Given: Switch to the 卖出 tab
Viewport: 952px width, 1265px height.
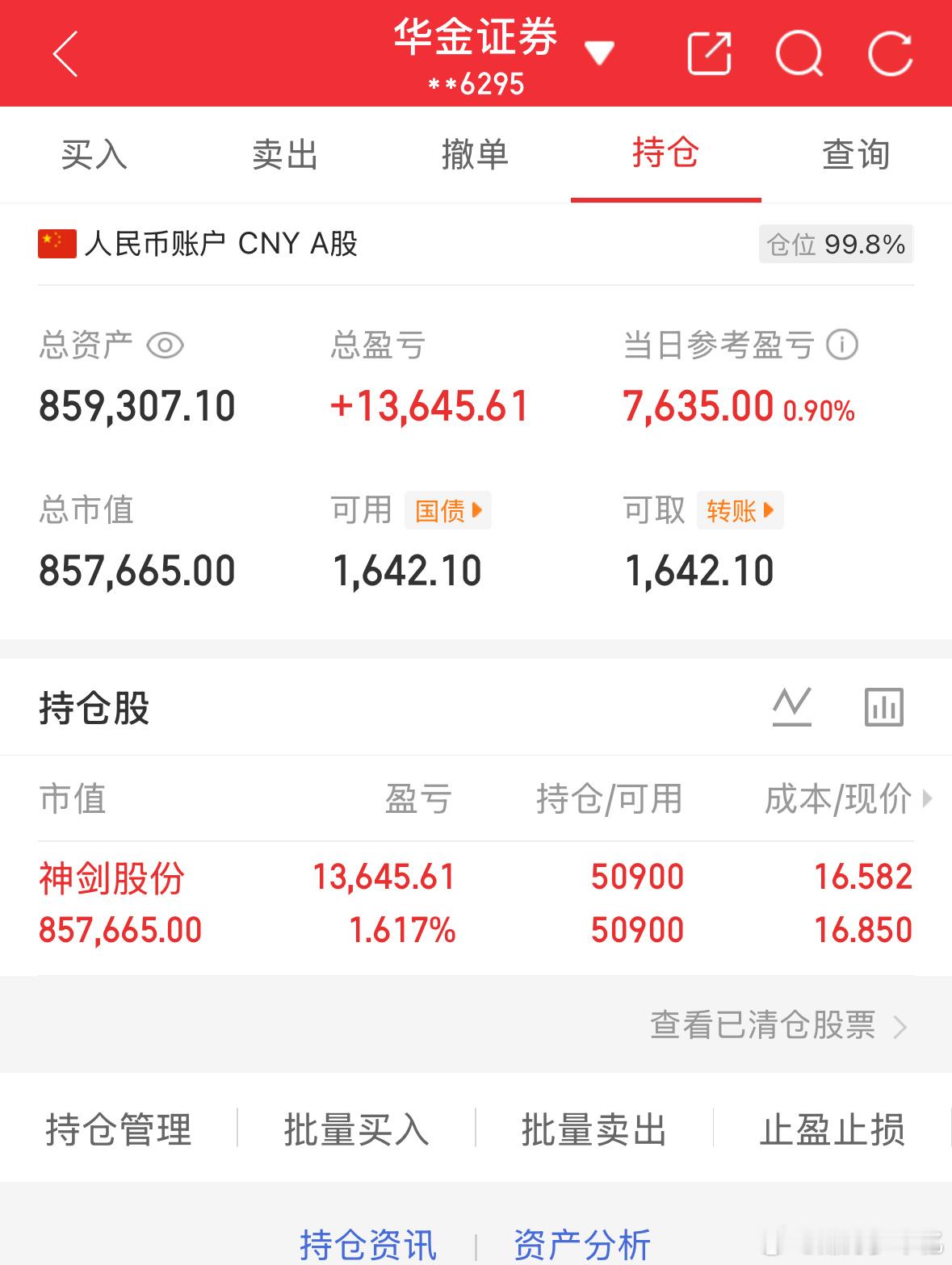Looking at the screenshot, I should click(x=285, y=154).
